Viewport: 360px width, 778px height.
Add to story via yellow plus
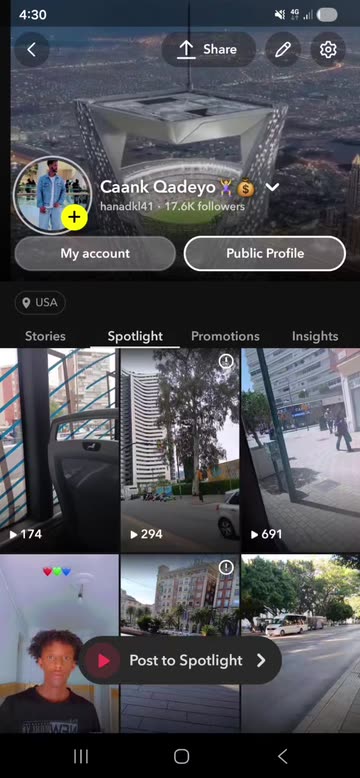tap(74, 217)
